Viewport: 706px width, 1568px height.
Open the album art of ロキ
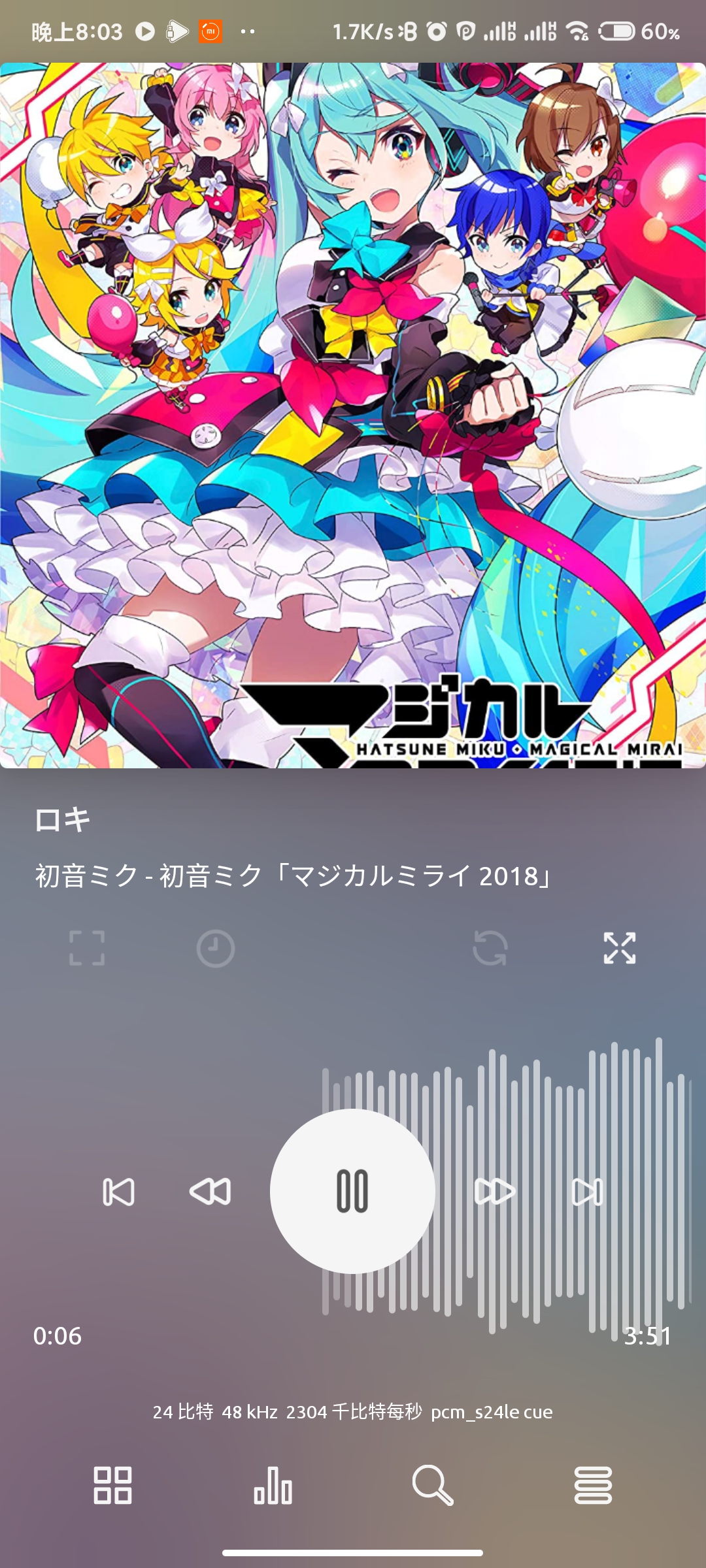[x=353, y=416]
